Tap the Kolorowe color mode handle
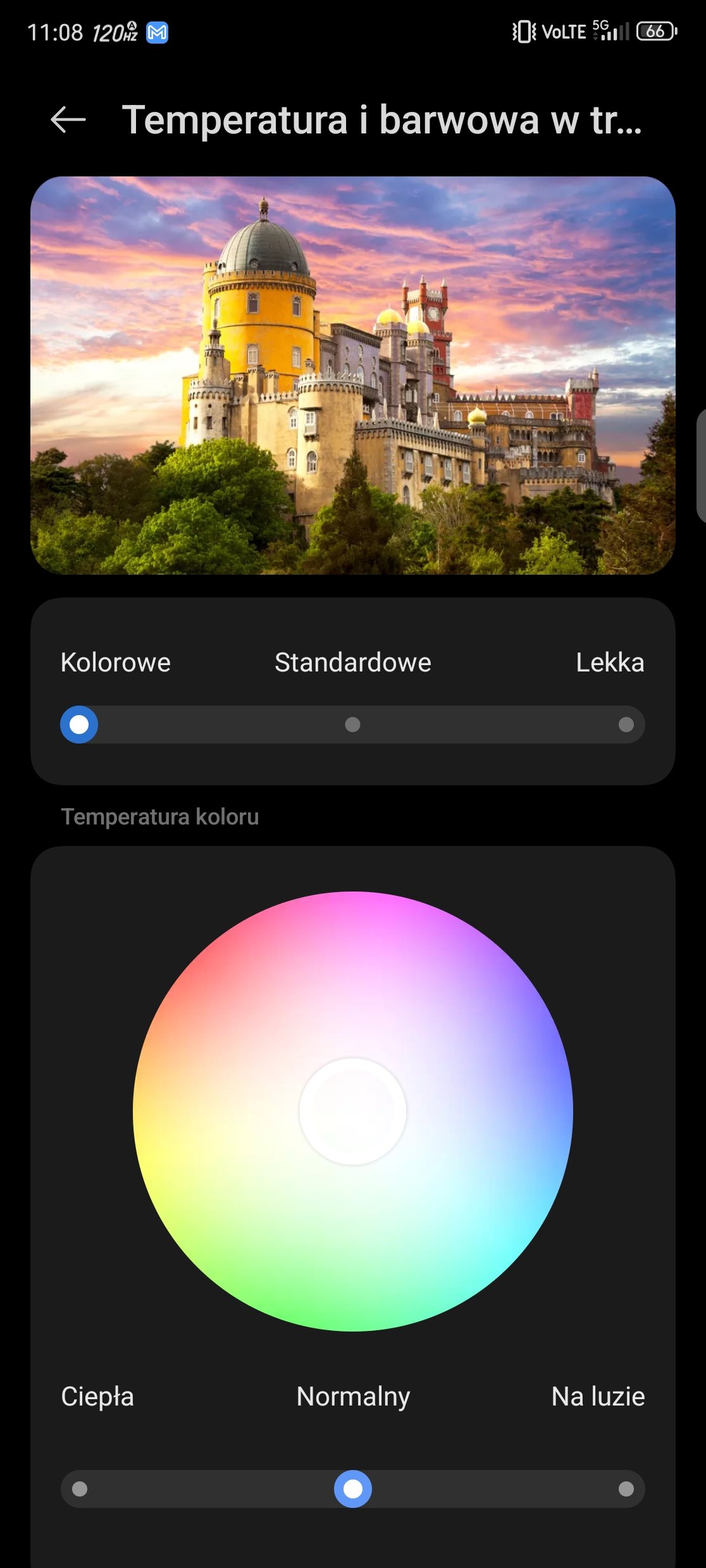Image resolution: width=706 pixels, height=1568 pixels. [79, 725]
